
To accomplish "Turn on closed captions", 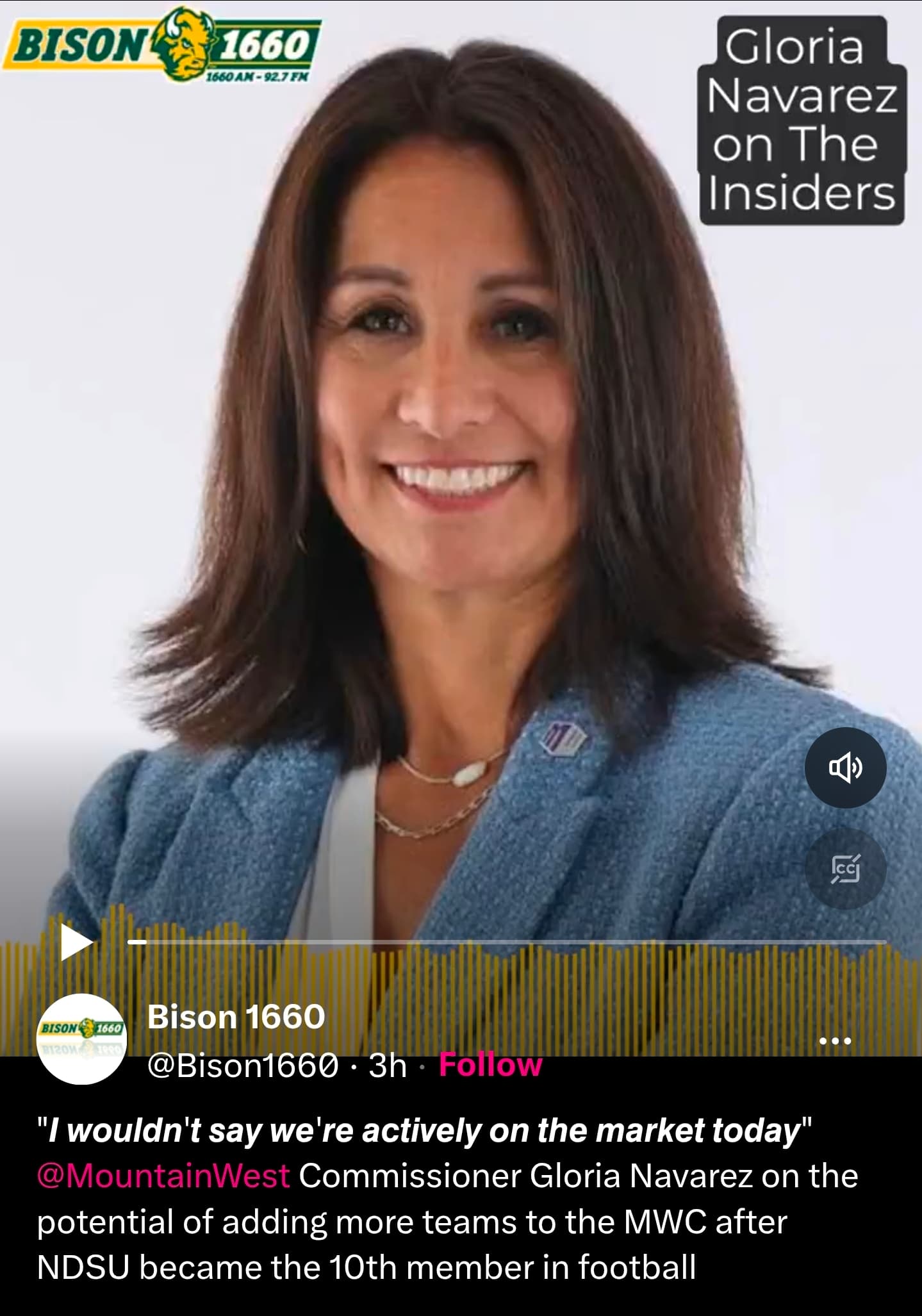I will click(x=845, y=869).
